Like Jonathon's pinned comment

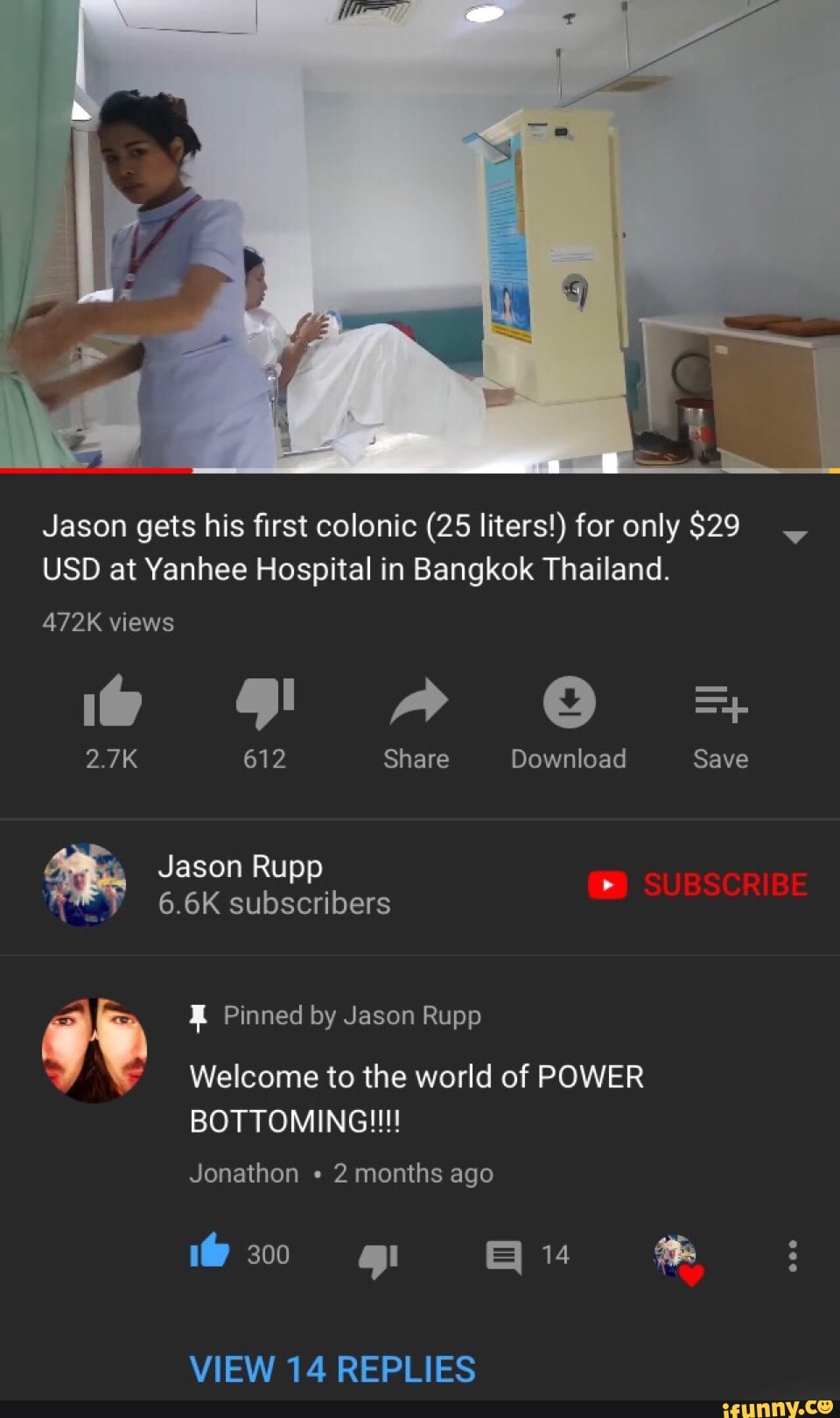210,1253
